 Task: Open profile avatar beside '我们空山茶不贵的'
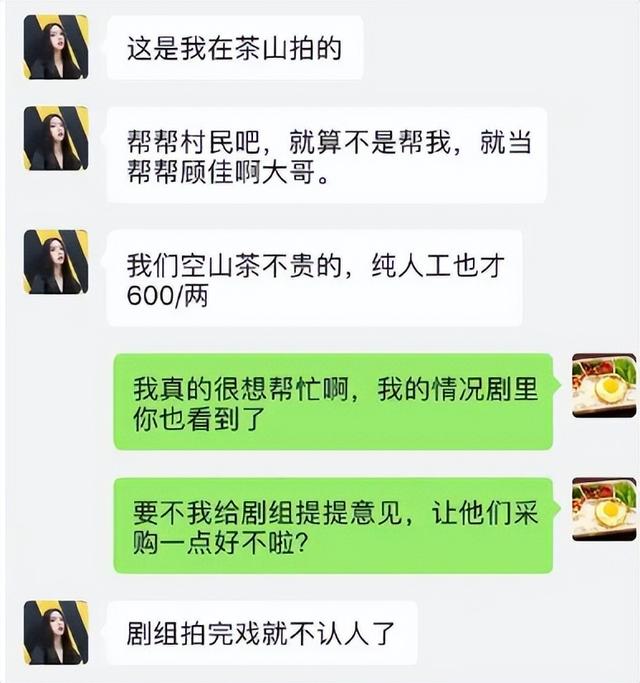(56, 262)
